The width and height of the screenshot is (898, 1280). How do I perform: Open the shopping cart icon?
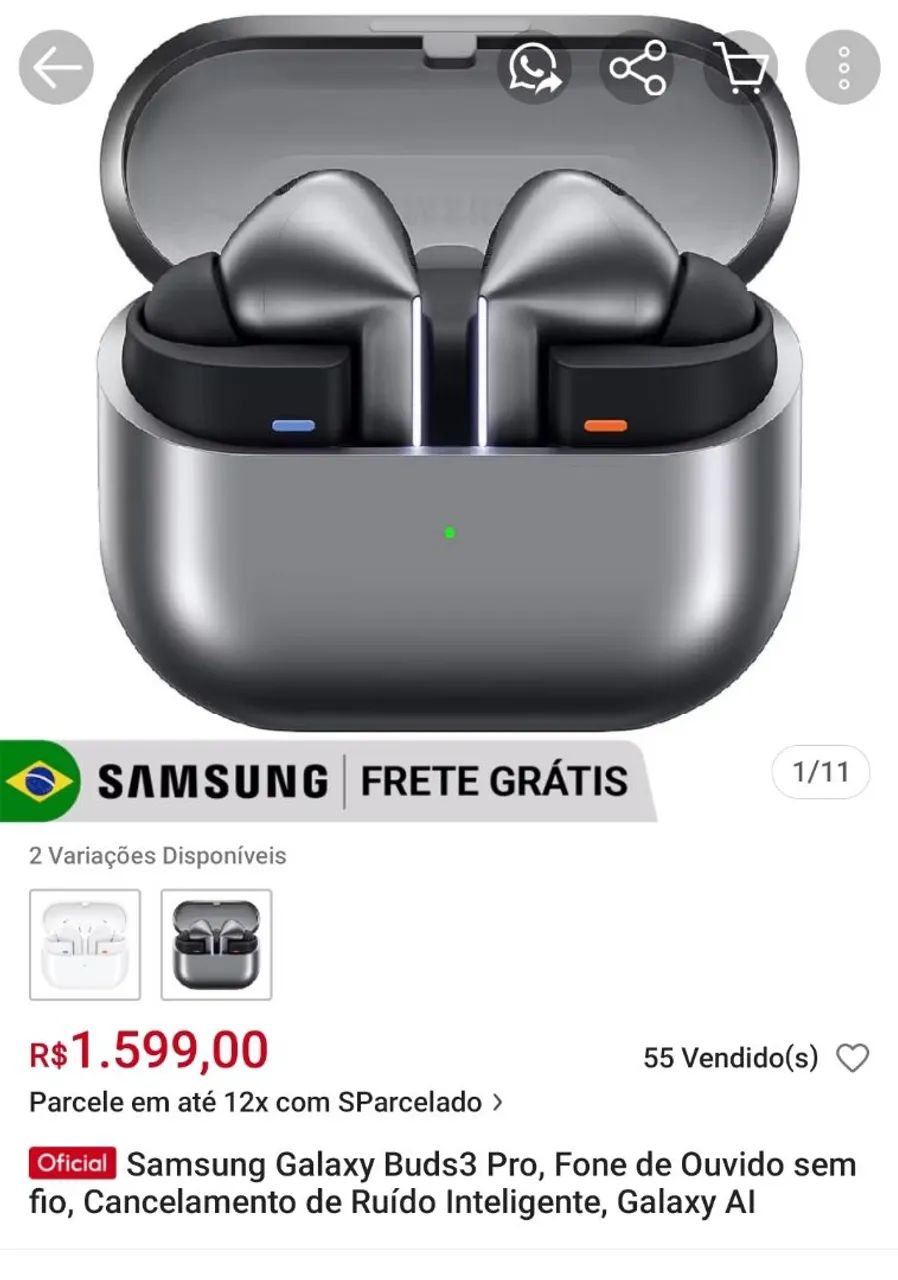pyautogui.click(x=744, y=68)
